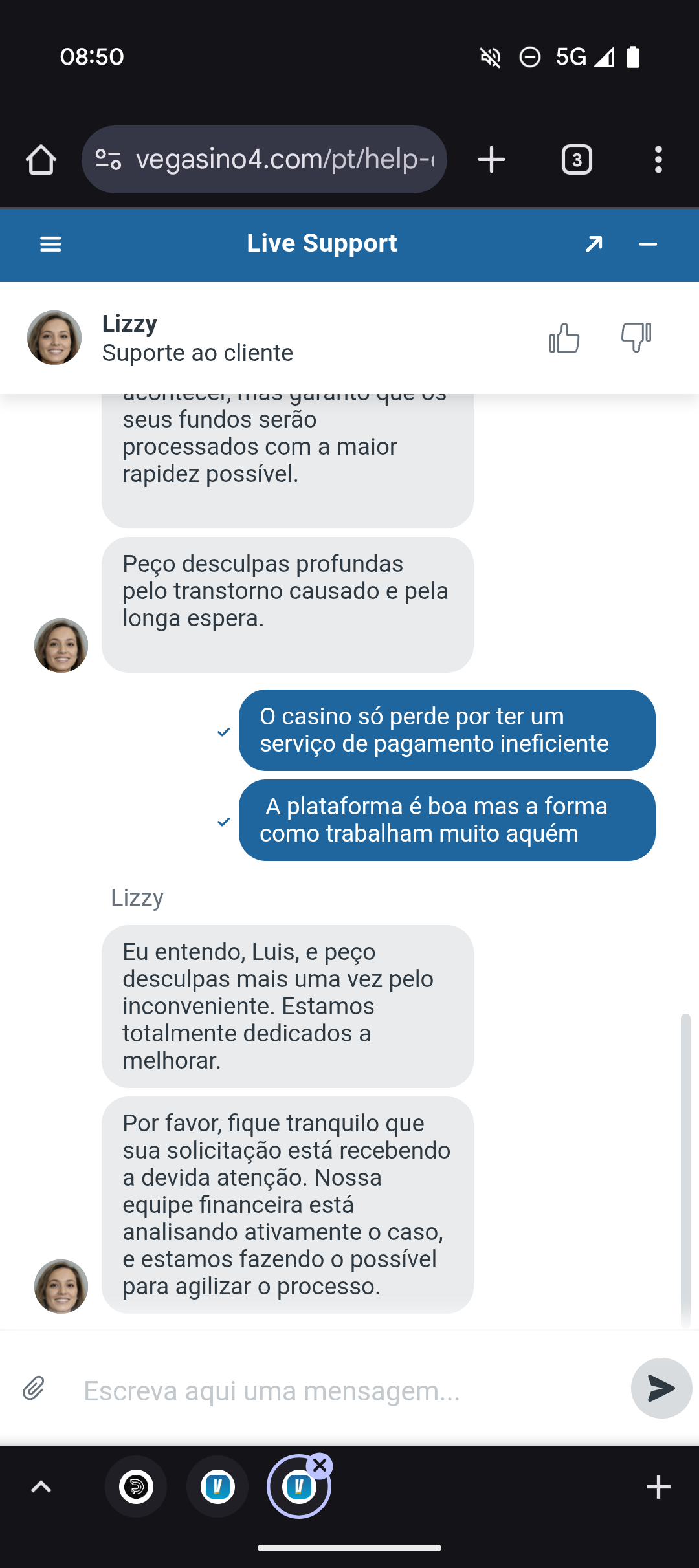This screenshot has height=1568, width=699.
Task: Rate Lizzy with a thumbs up
Action: click(564, 338)
